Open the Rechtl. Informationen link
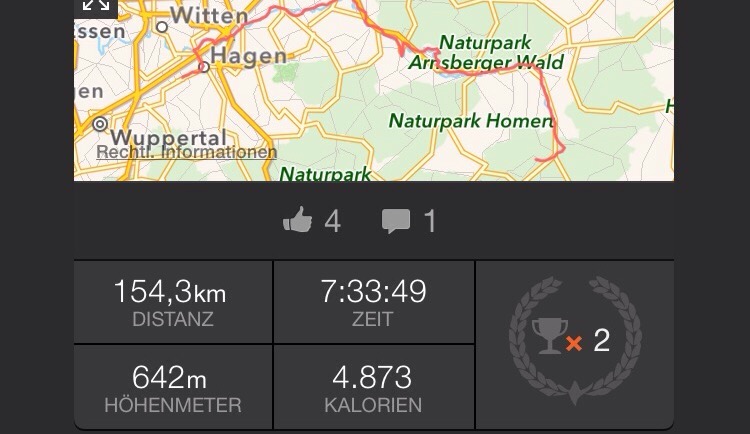This screenshot has width=750, height=434. (186, 153)
